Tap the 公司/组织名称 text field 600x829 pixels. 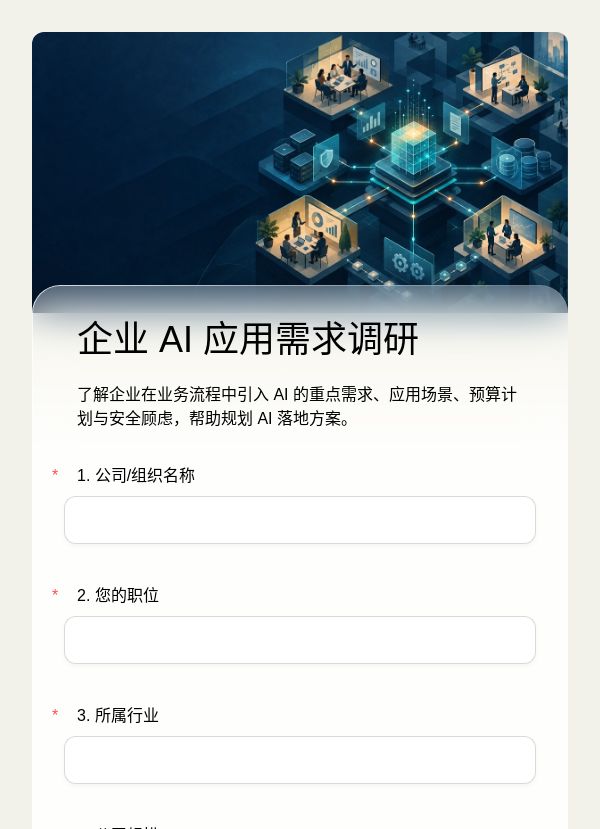click(300, 520)
